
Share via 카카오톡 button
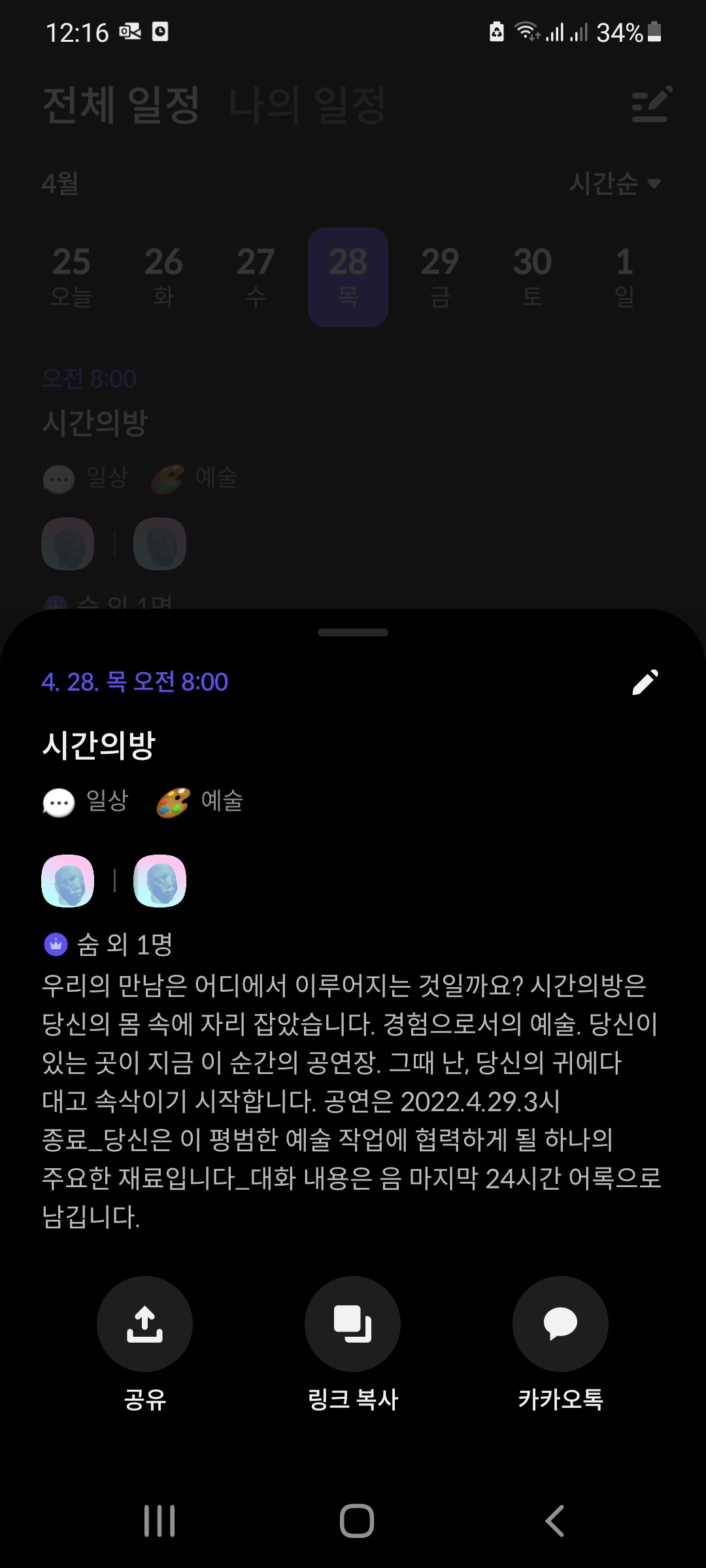560,1324
